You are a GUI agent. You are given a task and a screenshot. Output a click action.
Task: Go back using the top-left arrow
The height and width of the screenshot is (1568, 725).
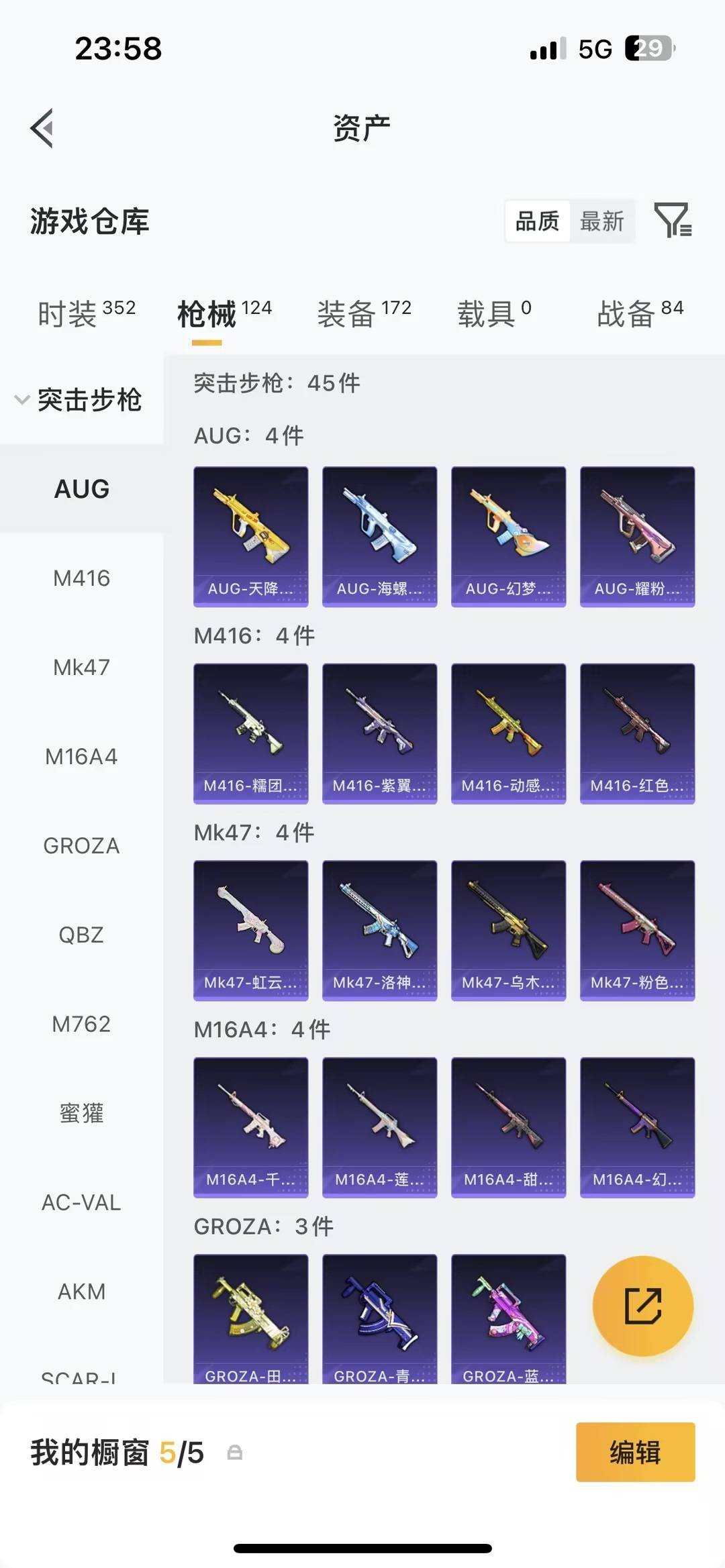coord(42,128)
